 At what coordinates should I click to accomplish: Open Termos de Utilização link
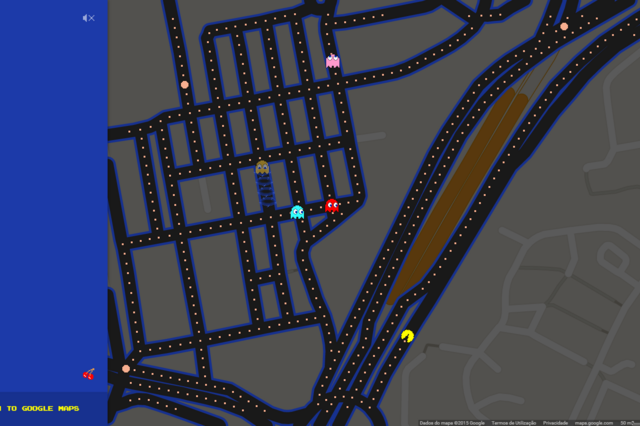513,422
